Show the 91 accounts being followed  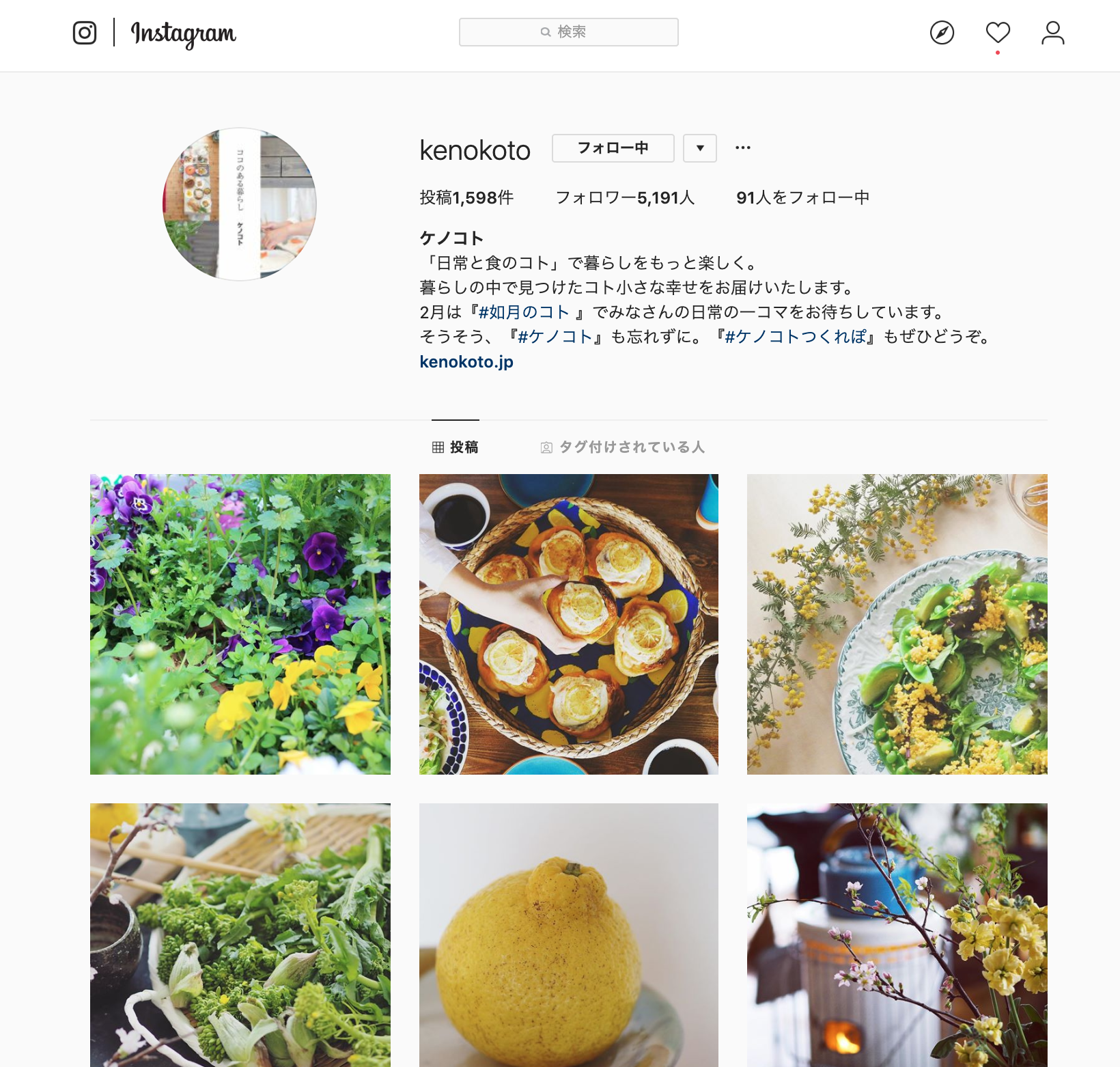(x=802, y=198)
